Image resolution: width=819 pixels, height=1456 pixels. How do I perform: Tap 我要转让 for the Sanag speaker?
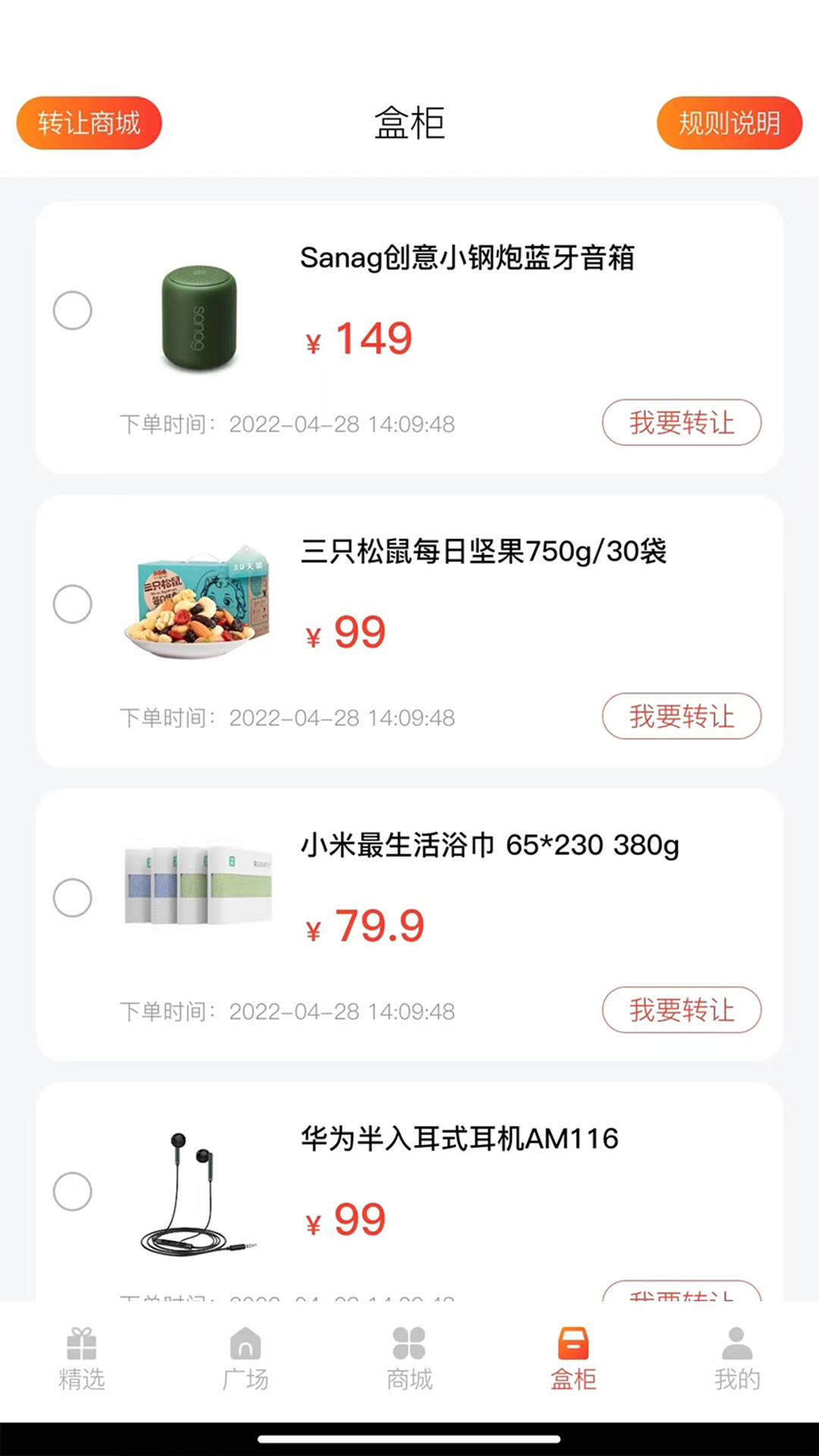pos(681,423)
